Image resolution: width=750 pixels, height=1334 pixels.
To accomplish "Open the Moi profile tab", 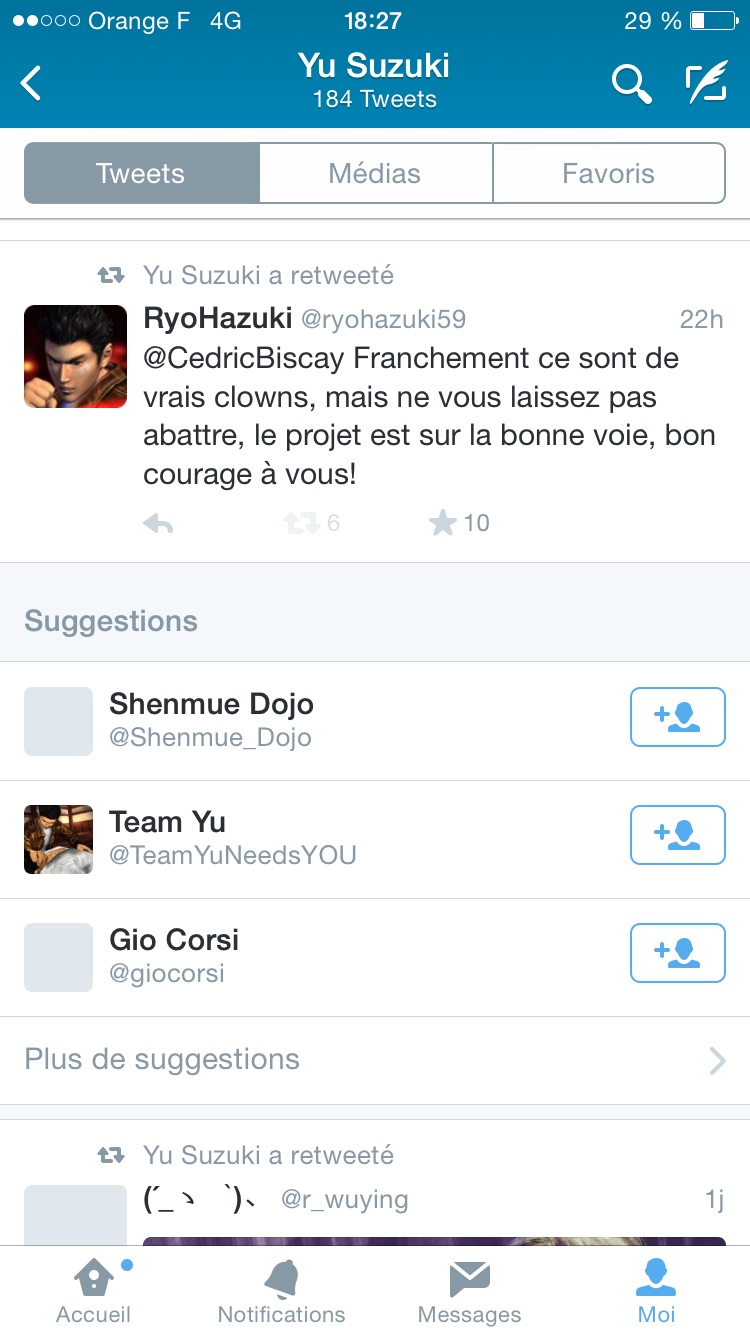I will pos(656,1290).
